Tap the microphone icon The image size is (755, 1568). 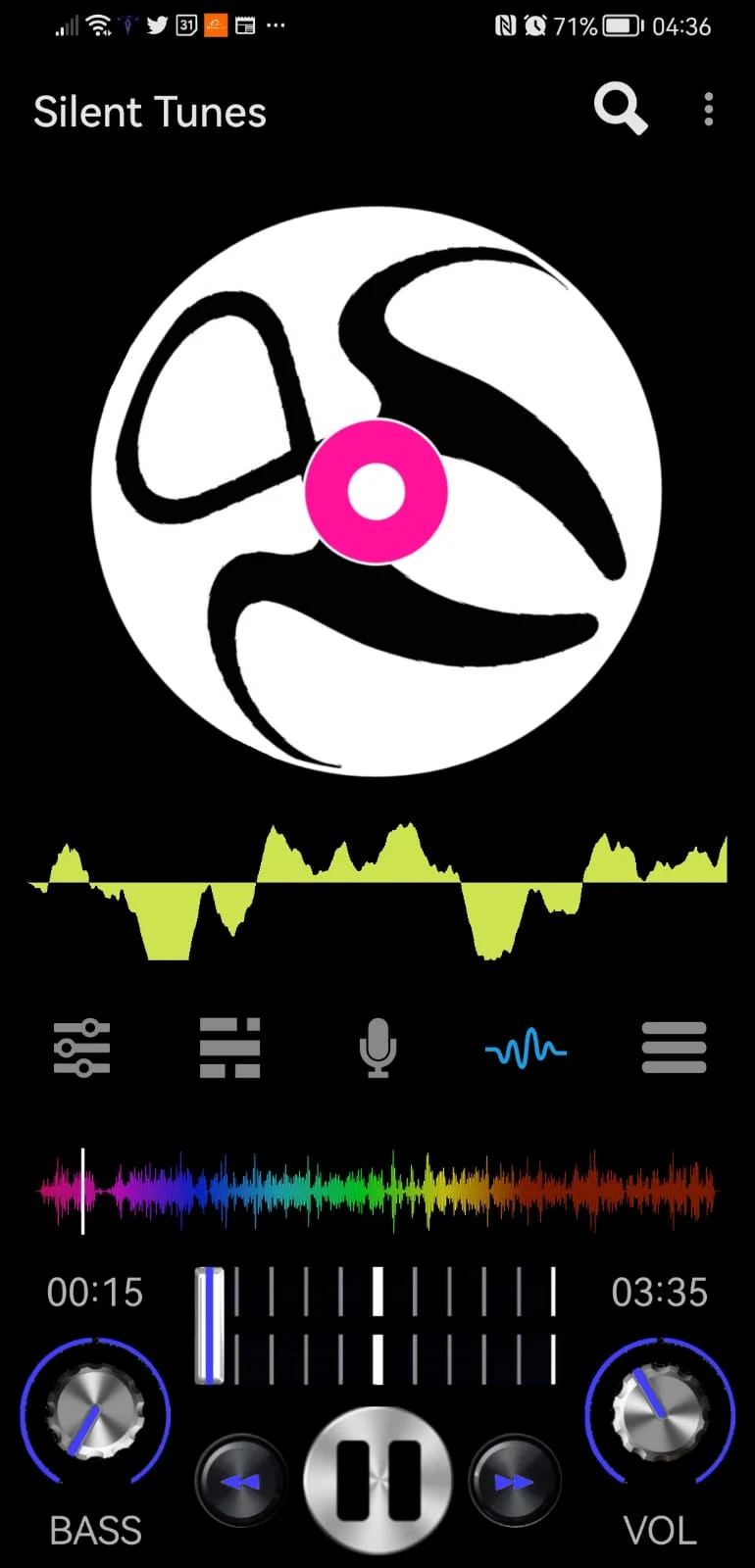pos(377,1048)
